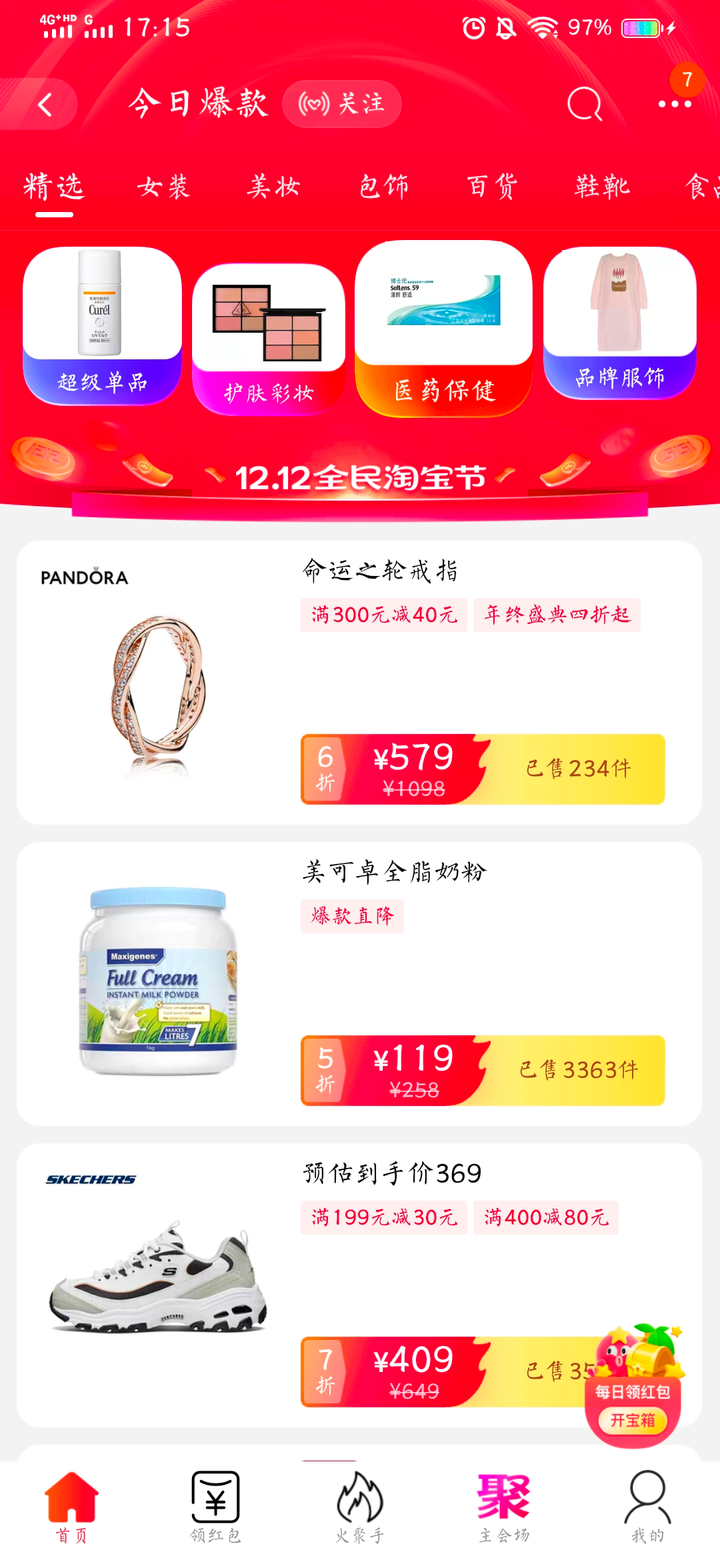Open the 护肤彩妆 category tile
The height and width of the screenshot is (1560, 720).
click(268, 337)
